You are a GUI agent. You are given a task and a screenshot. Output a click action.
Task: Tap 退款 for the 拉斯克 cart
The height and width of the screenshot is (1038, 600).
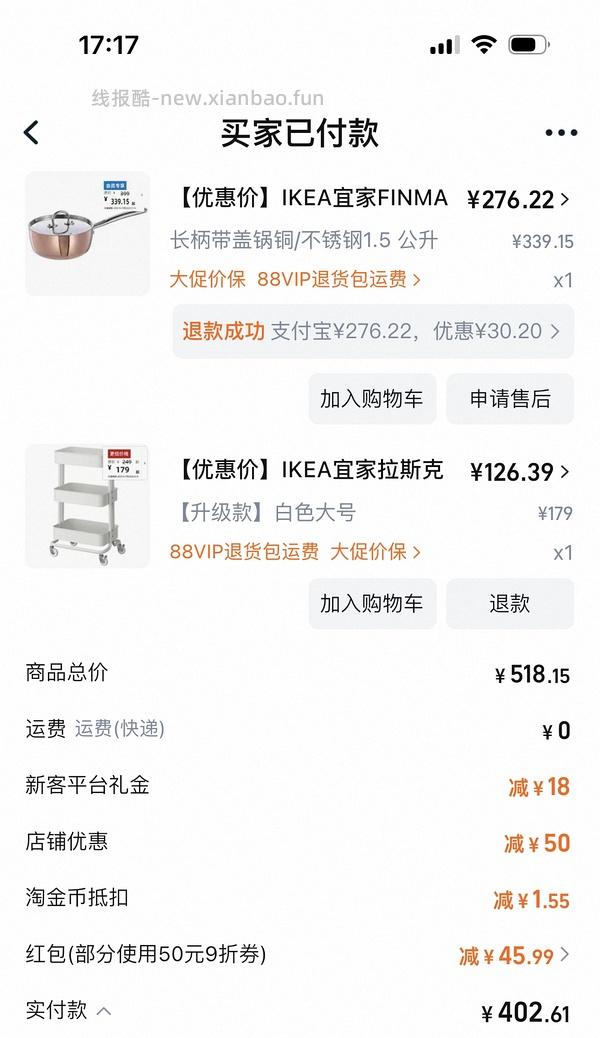510,603
